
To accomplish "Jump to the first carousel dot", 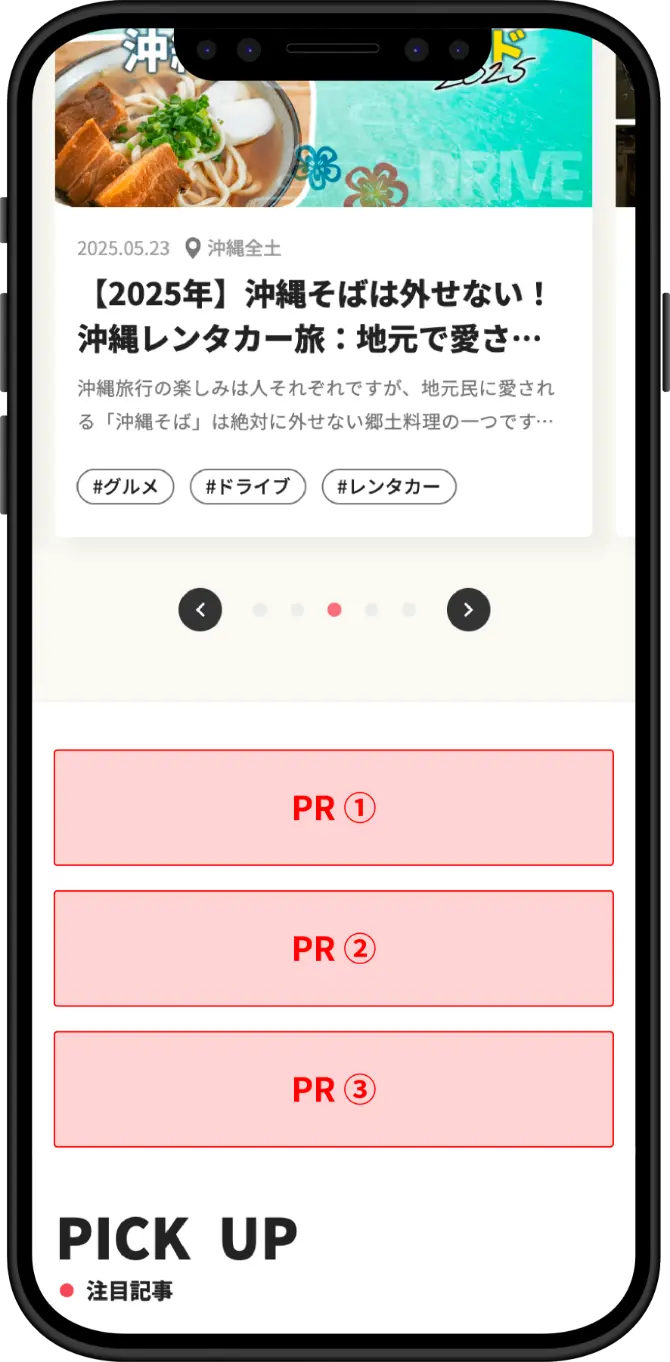I will 260,610.
